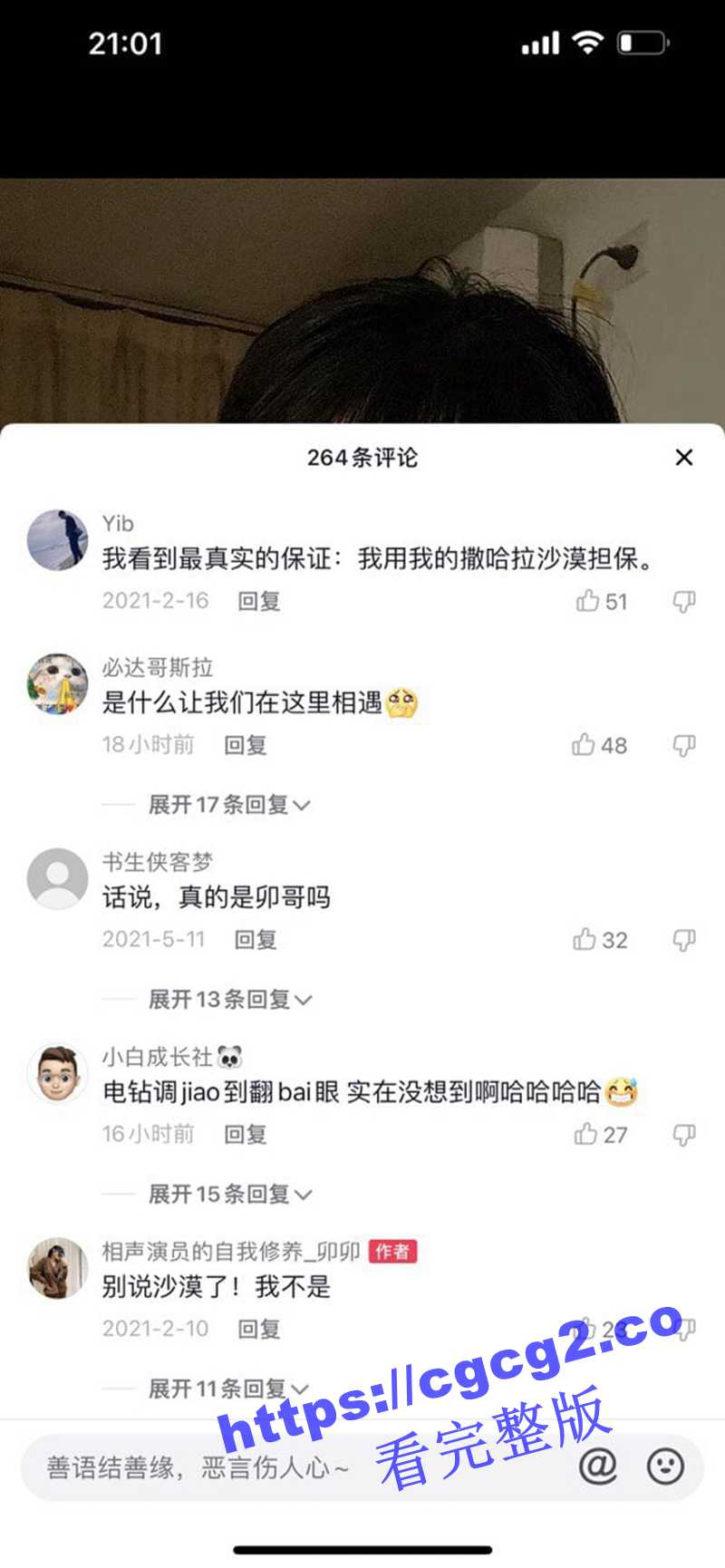Open the emoji picker

tap(665, 1466)
